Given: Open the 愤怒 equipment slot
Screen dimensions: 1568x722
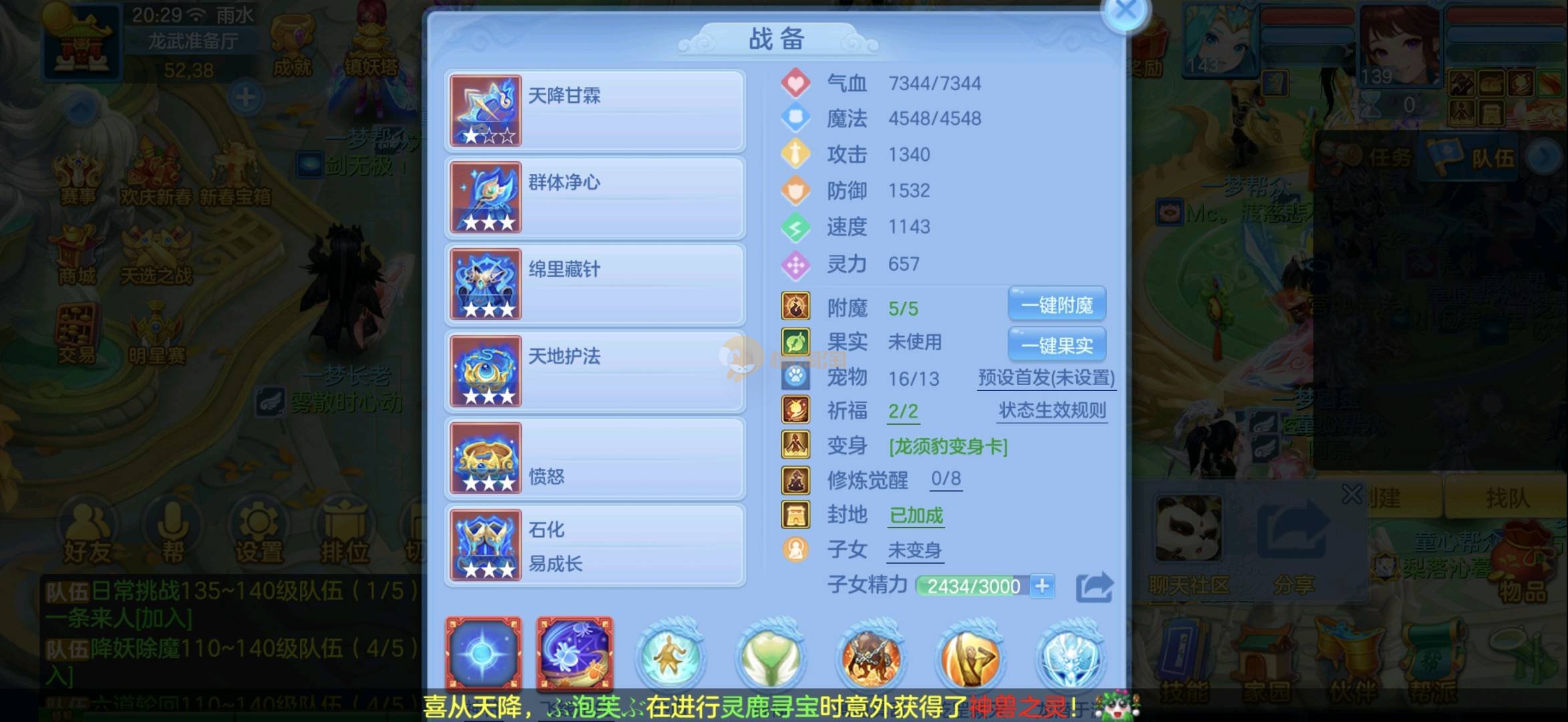Looking at the screenshot, I should coord(595,459).
